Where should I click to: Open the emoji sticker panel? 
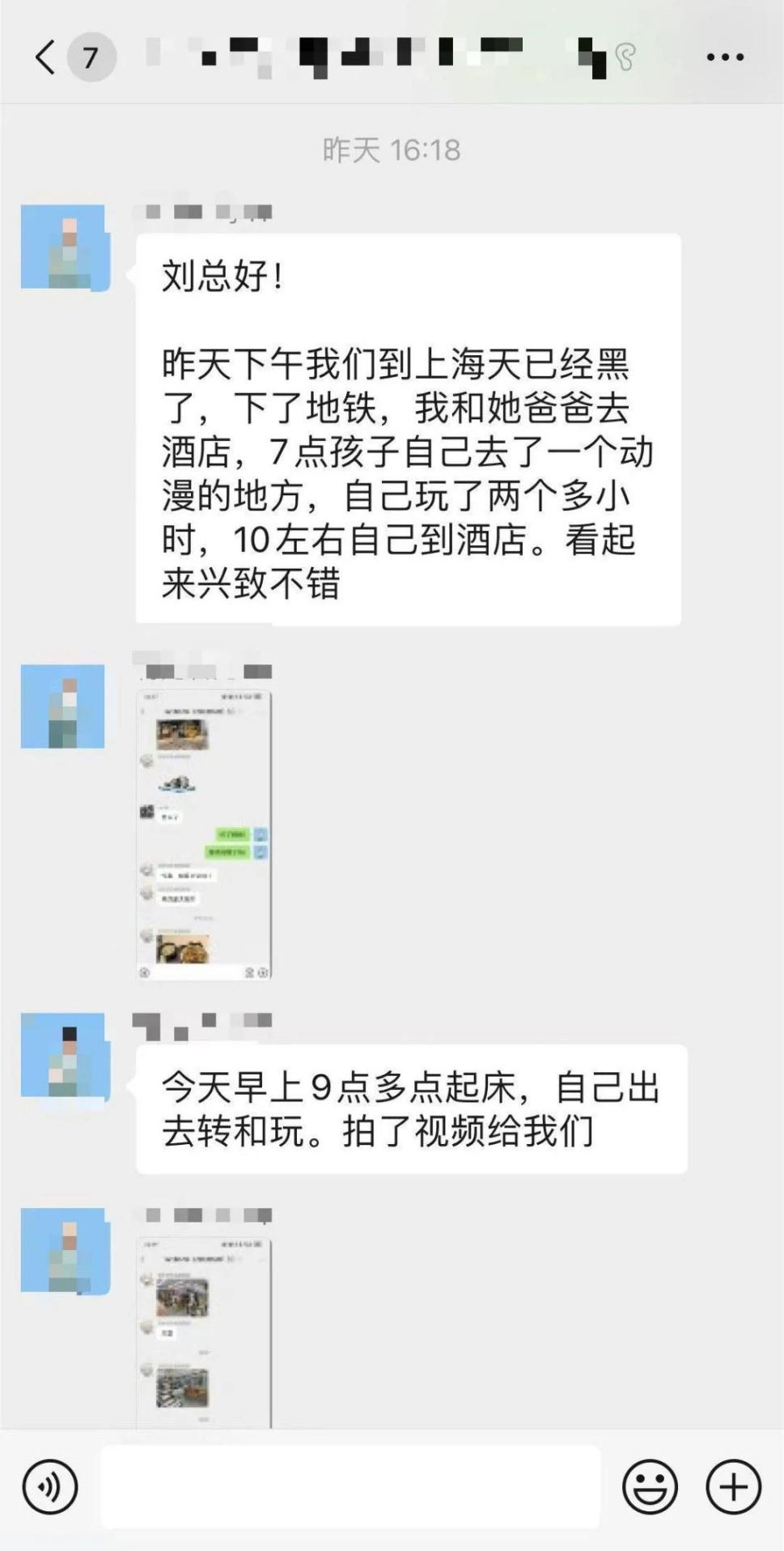click(x=649, y=1486)
